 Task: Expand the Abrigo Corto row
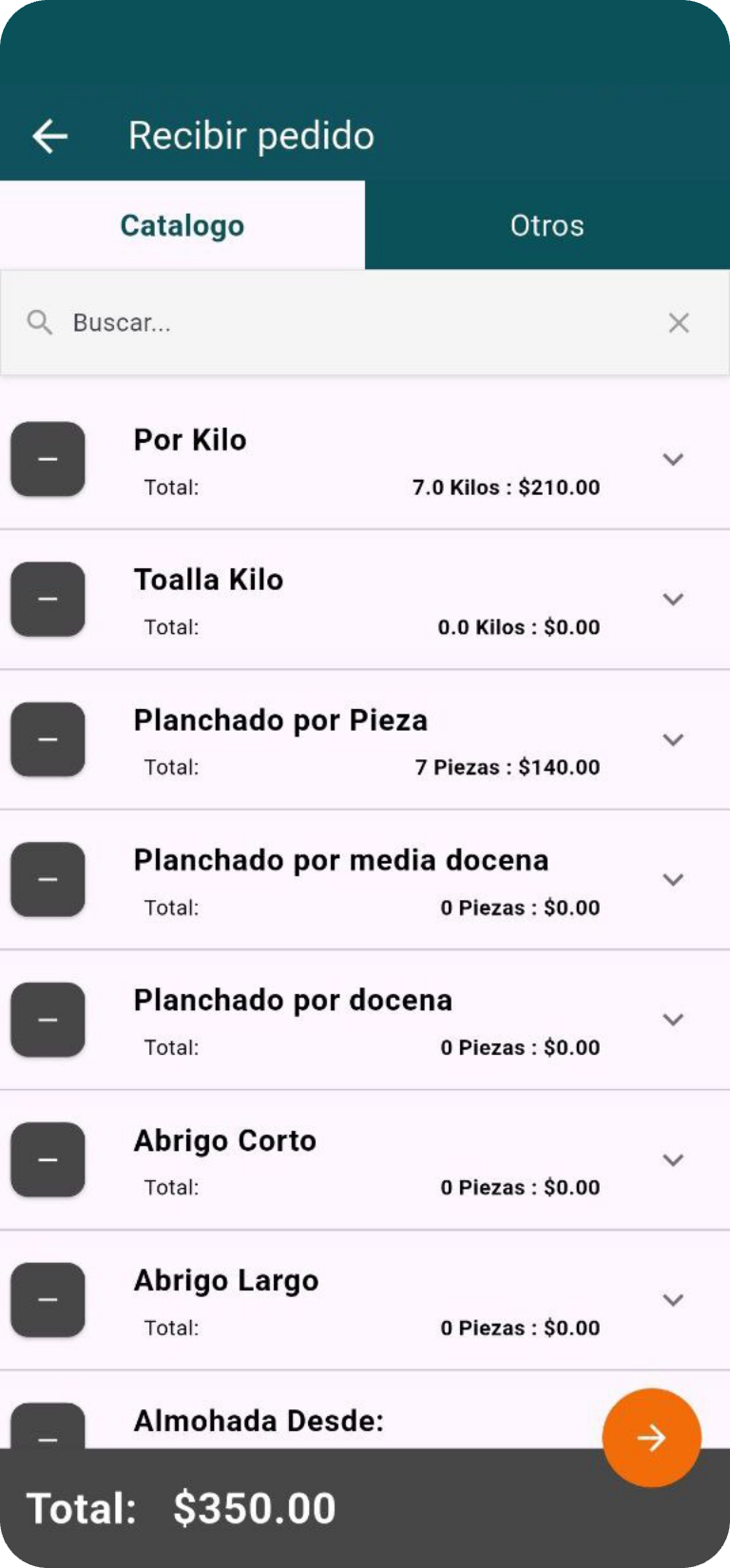coord(673,1159)
